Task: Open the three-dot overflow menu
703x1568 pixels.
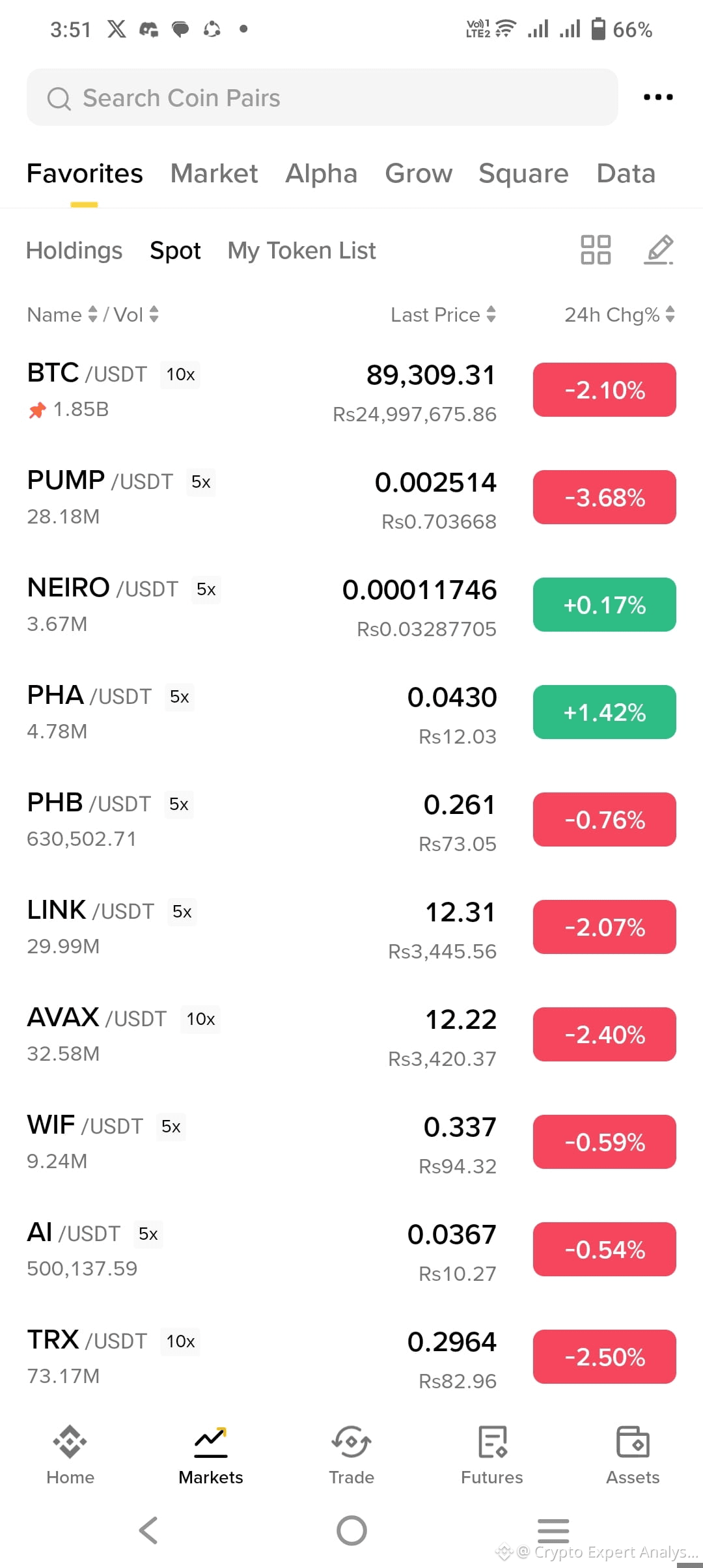Action: coord(658,97)
